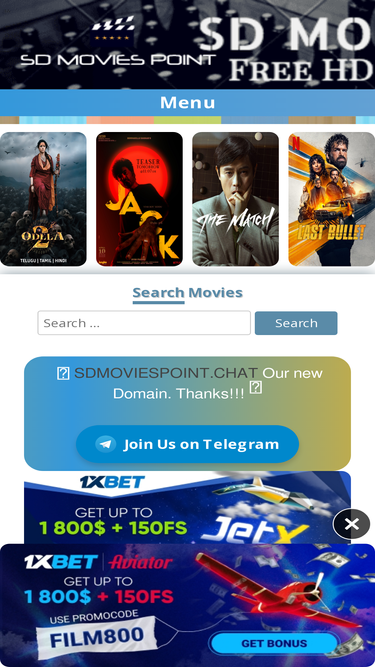Tap the SD Movies Point header logo

[118, 43]
